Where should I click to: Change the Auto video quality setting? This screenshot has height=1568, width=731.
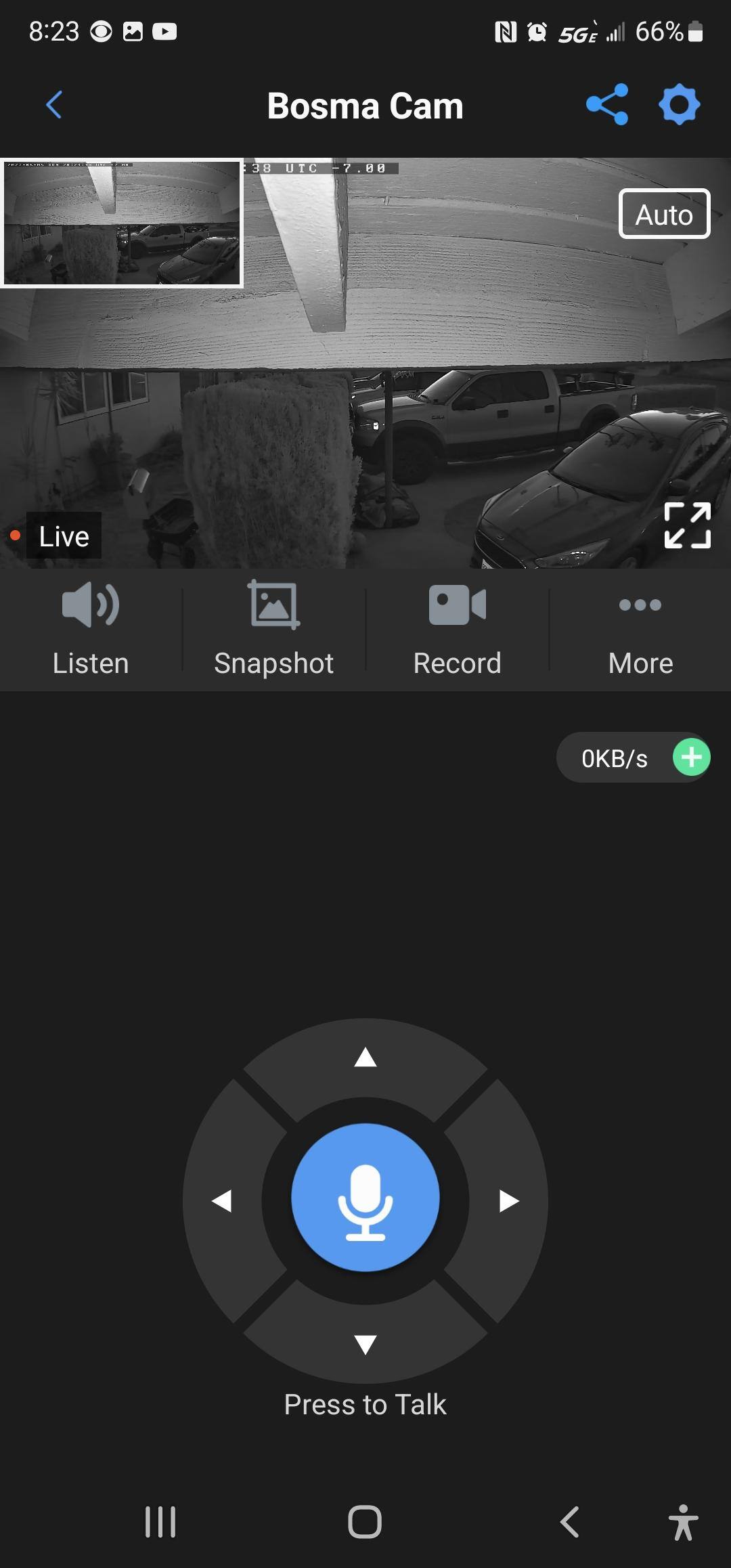(x=664, y=214)
